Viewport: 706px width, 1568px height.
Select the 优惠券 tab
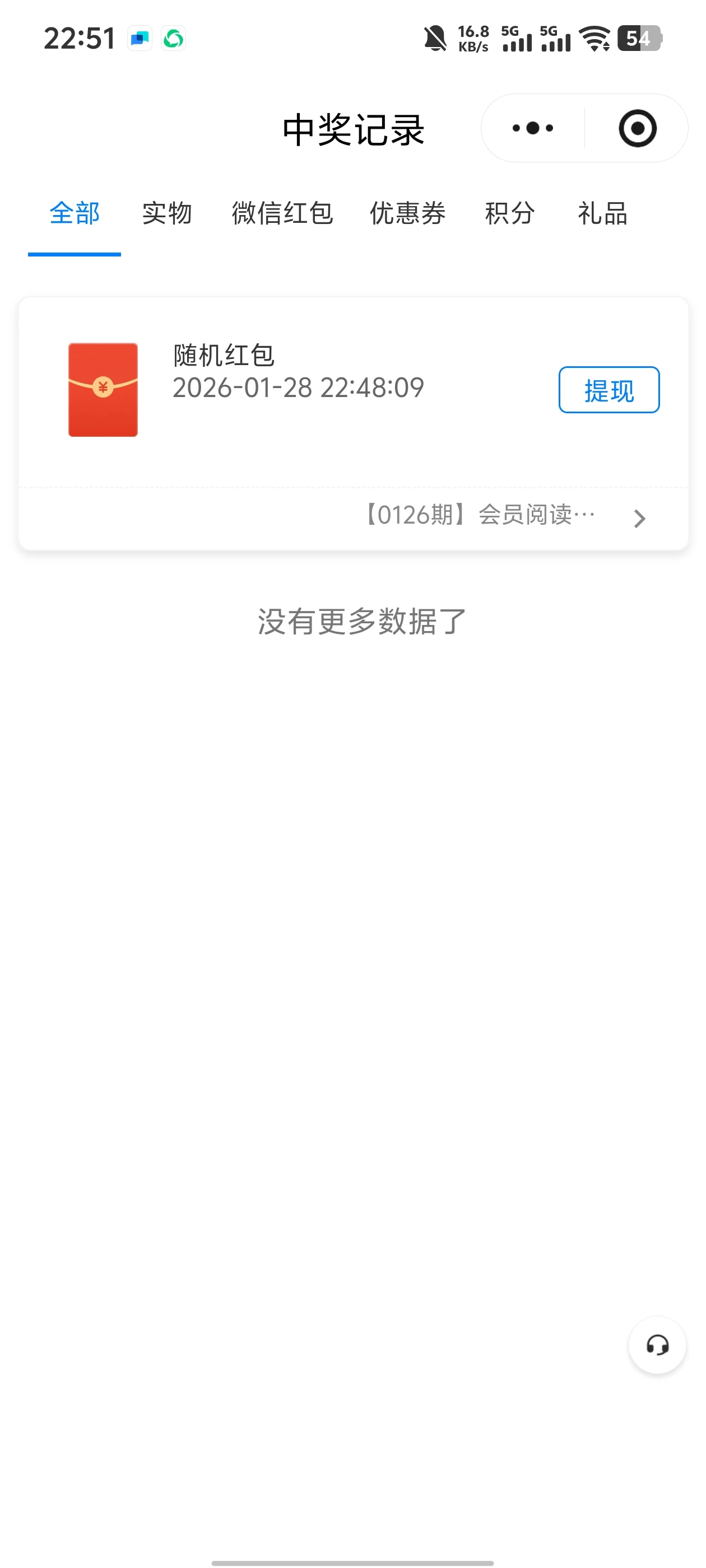pos(406,214)
